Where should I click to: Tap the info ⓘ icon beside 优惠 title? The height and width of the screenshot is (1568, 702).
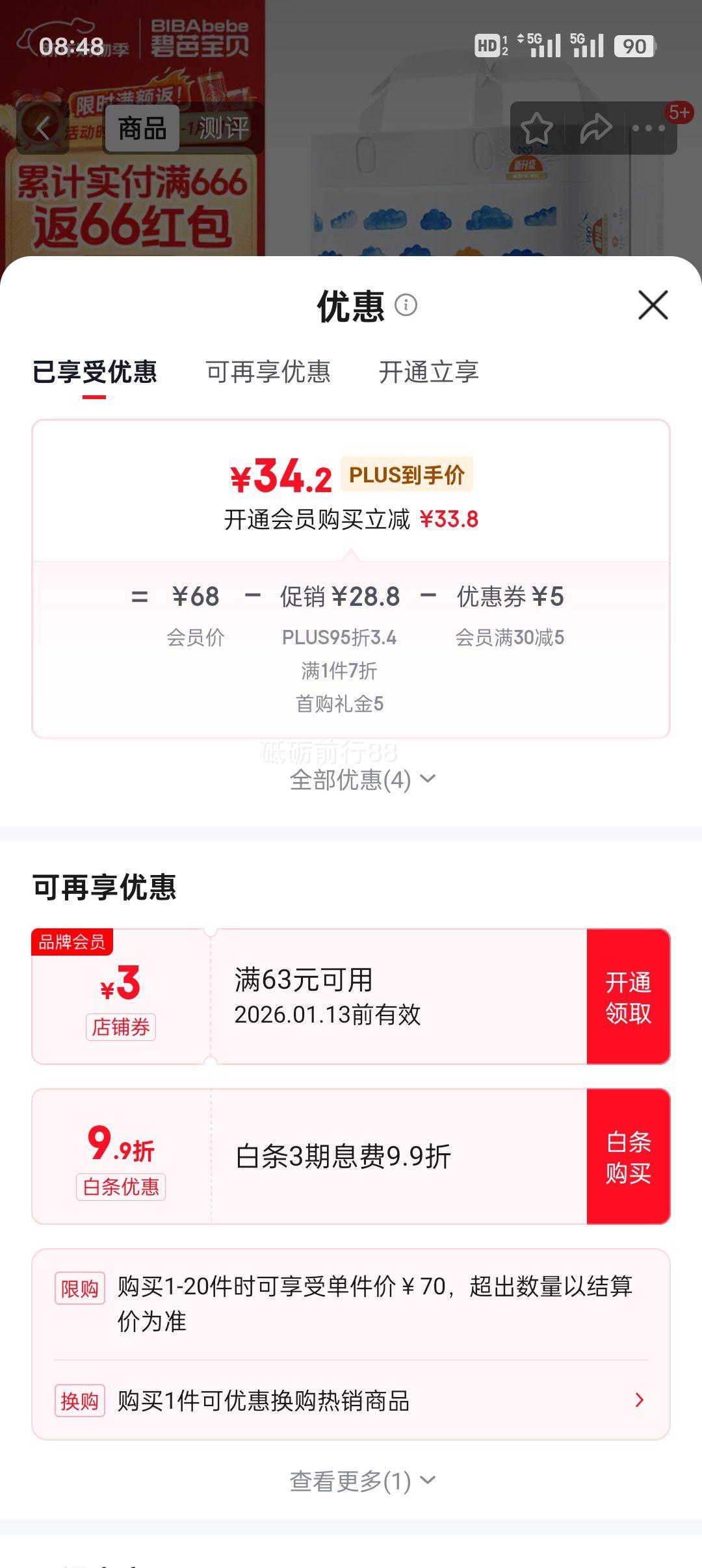point(407,305)
